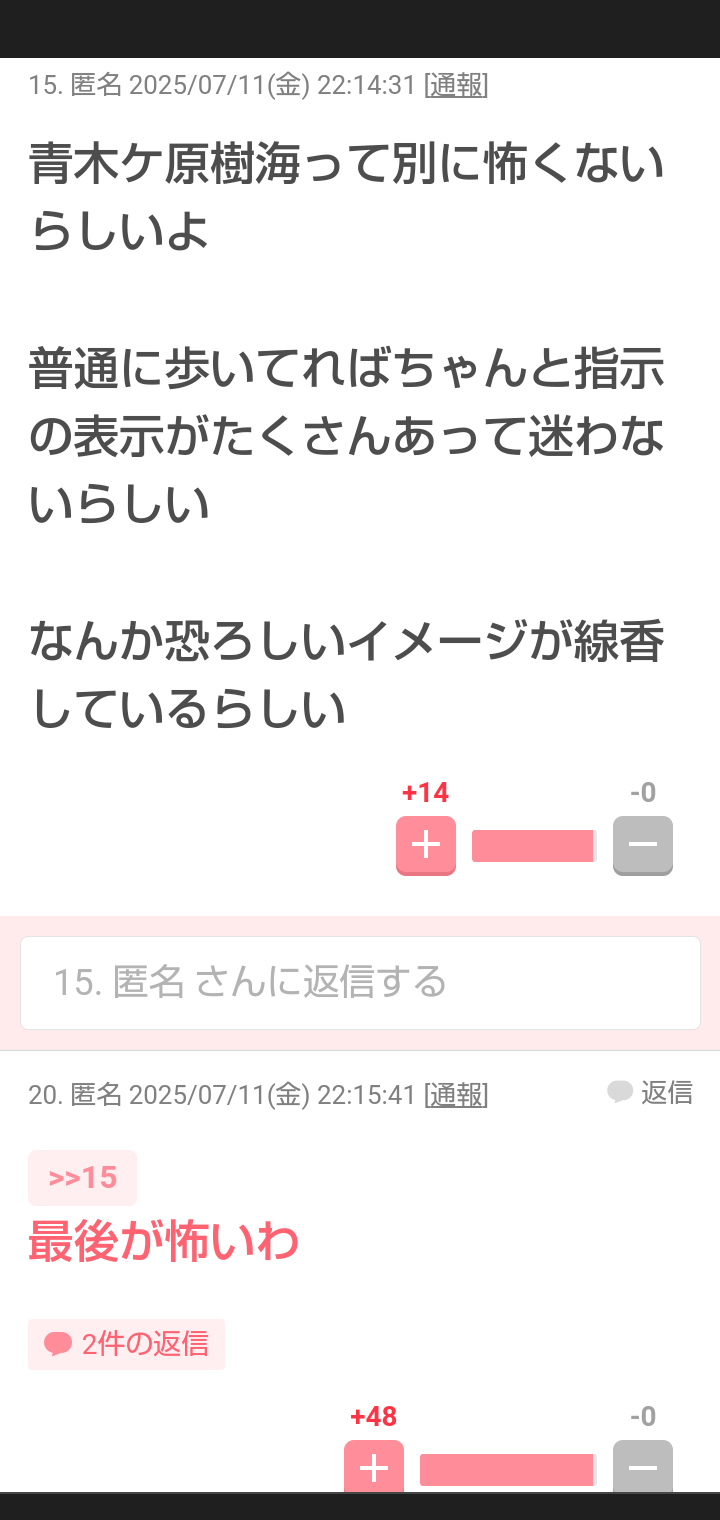This screenshot has width=720, height=1520.
Task: Report comment 15 via 通報 link
Action: 456,85
